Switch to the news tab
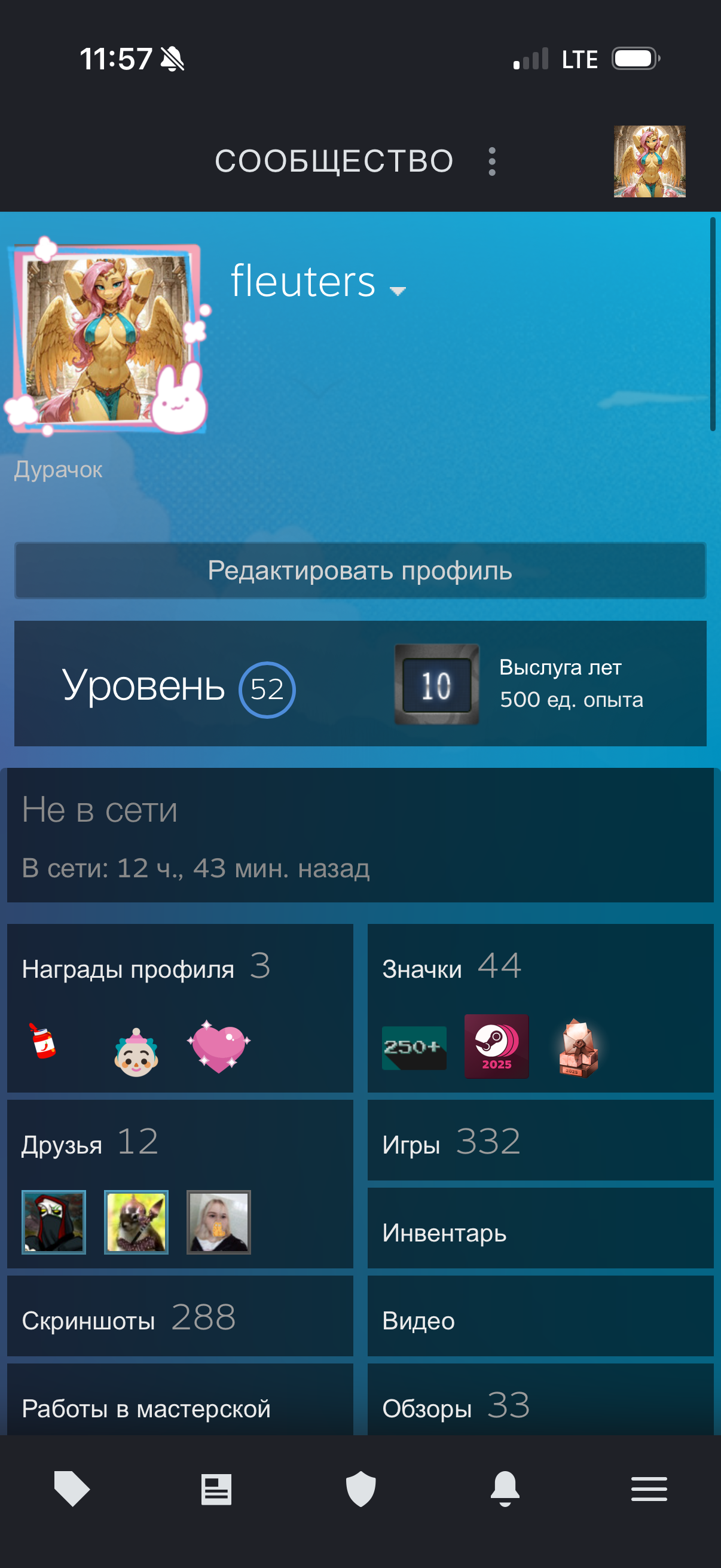 [216, 1489]
